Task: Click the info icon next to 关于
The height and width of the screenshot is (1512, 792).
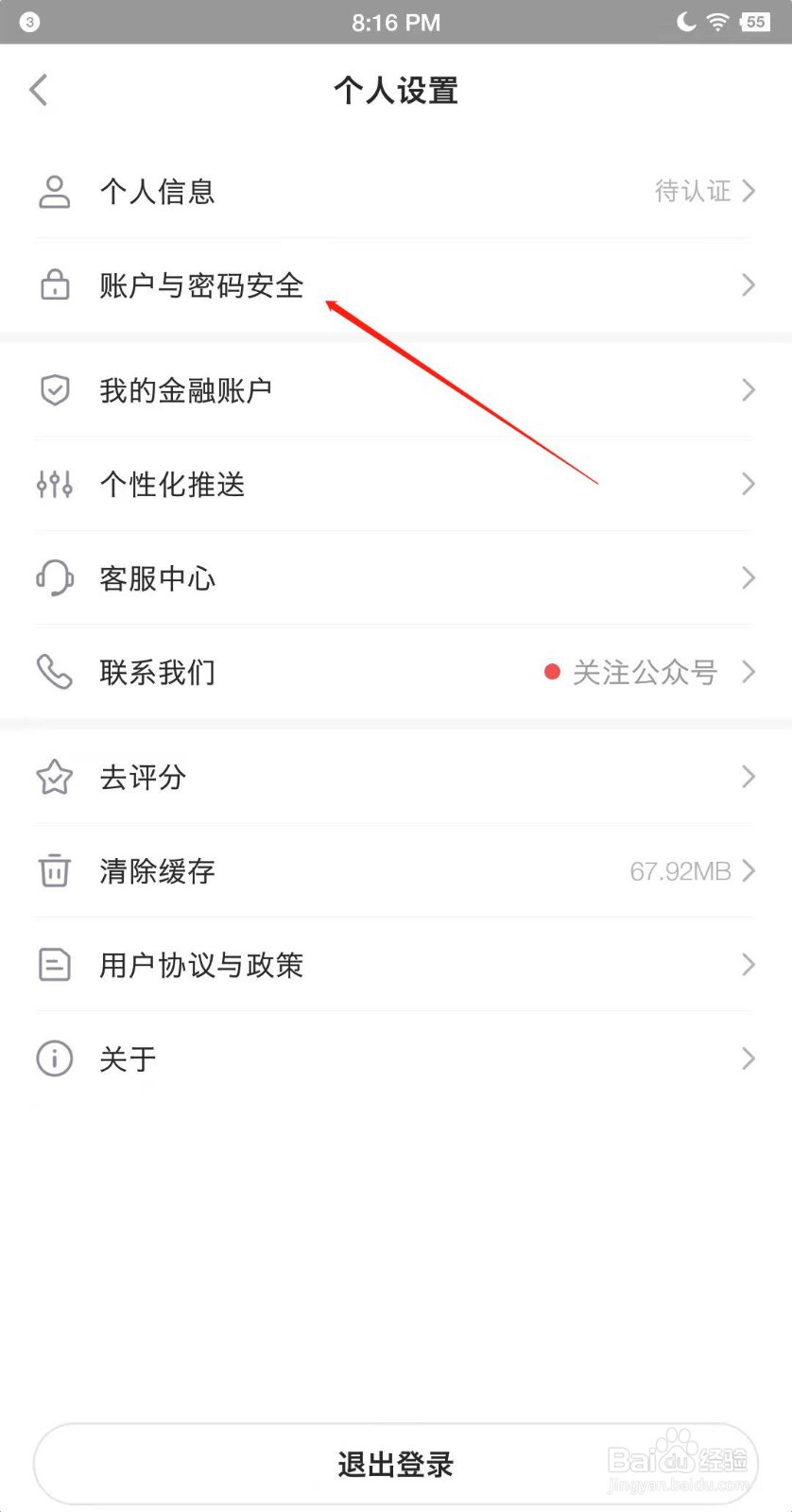Action: pyautogui.click(x=54, y=1058)
